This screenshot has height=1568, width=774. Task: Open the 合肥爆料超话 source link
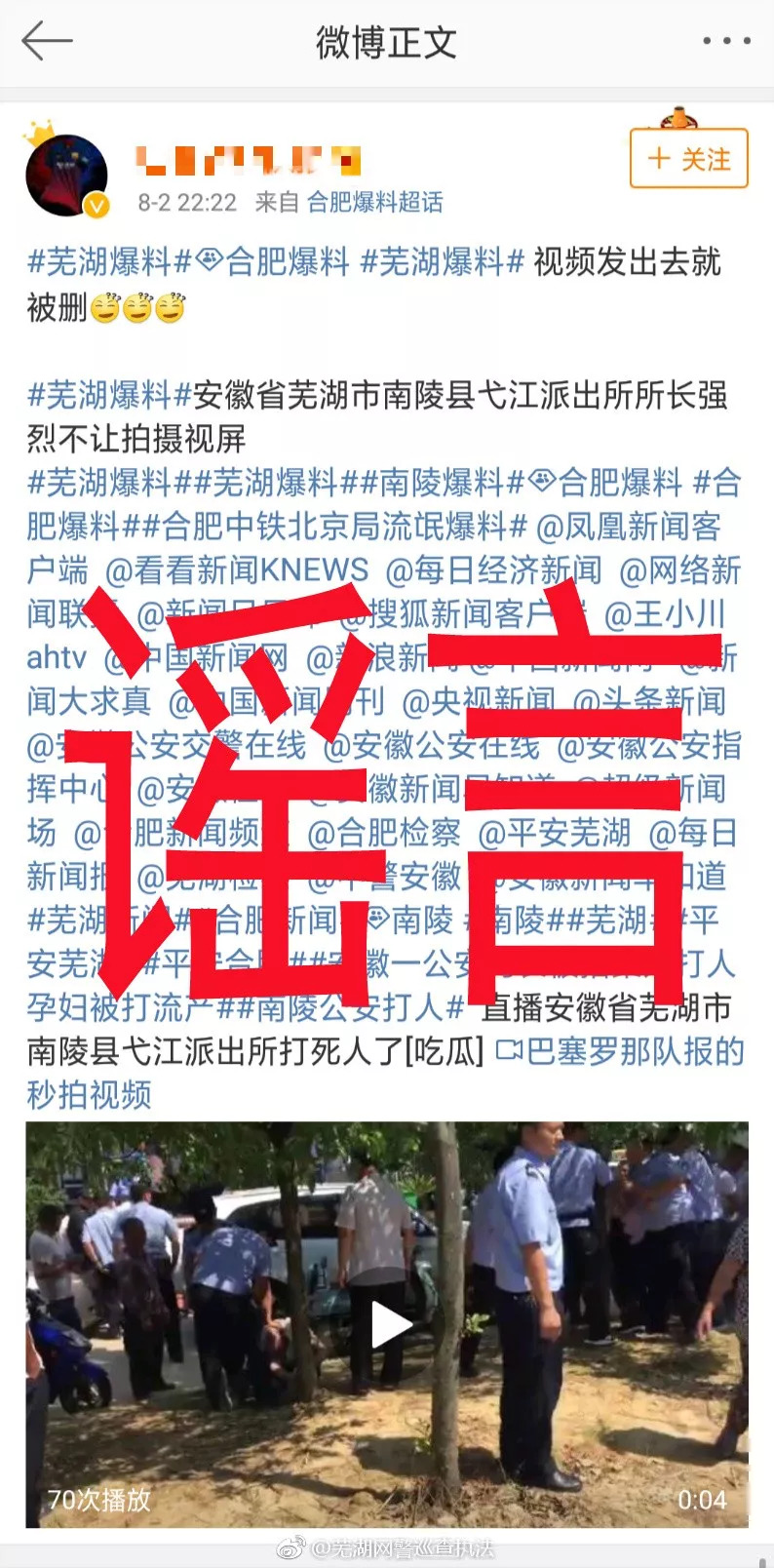coord(374,202)
